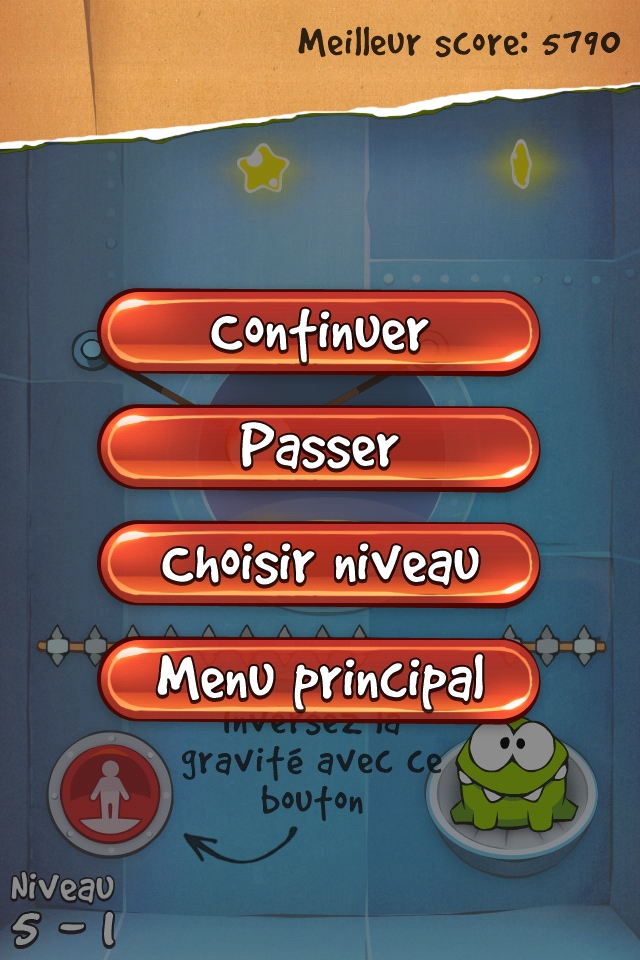
Task: Select Passer to skip this level
Action: tap(319, 448)
